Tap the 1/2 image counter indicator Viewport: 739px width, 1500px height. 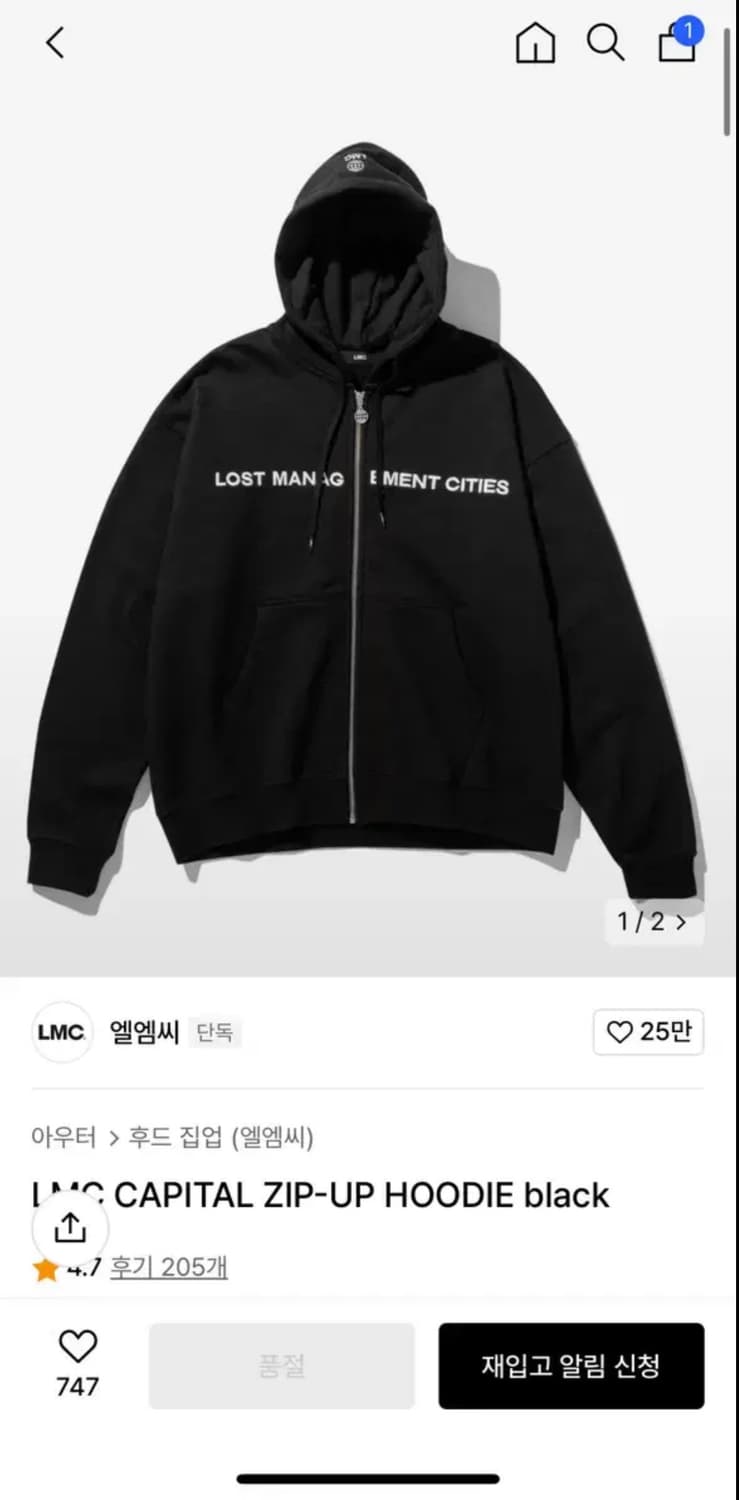[642, 923]
